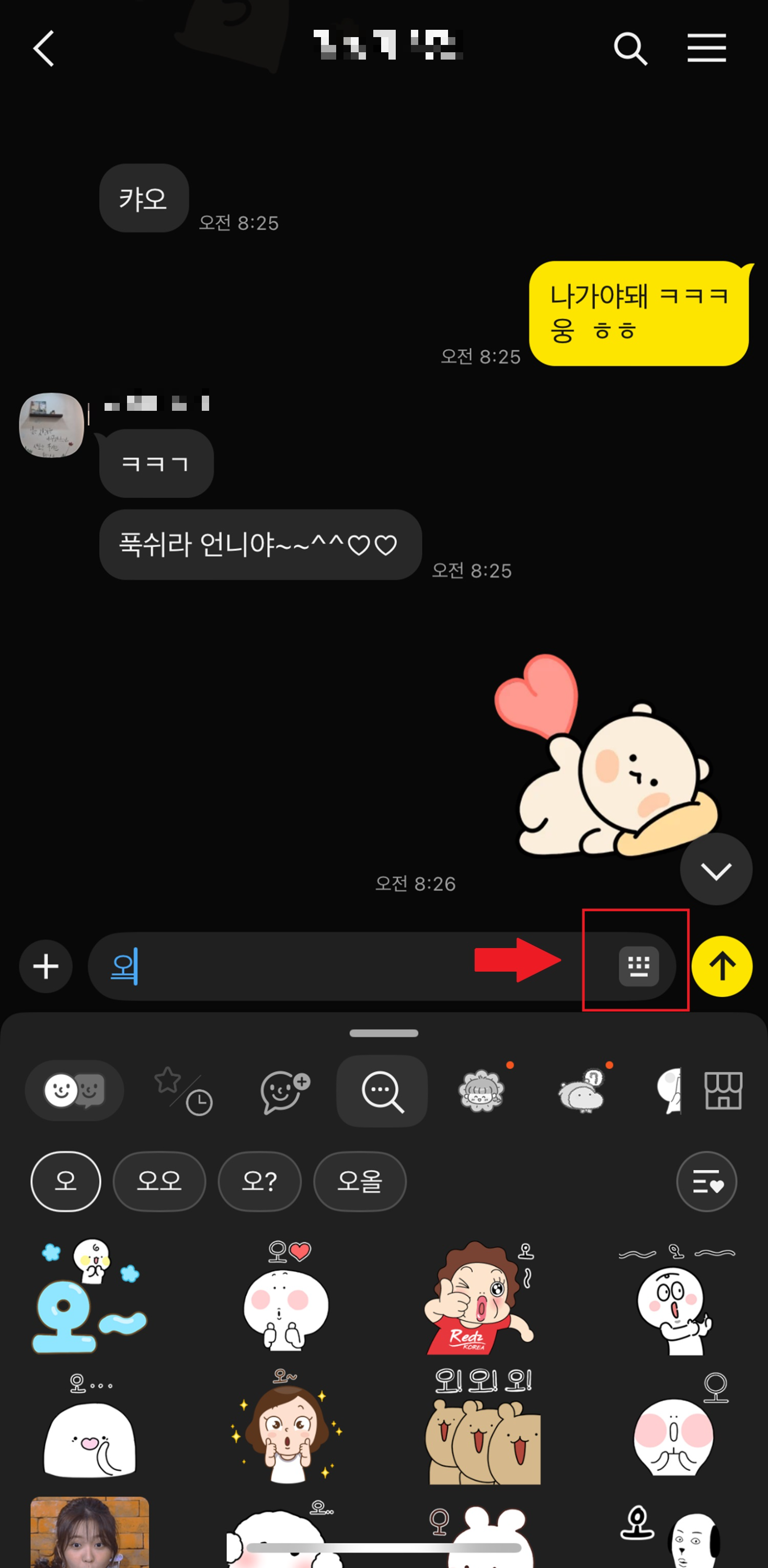Open the favorites list icon beside suggestion chips
Screen dimensions: 768x1568
[706, 1181]
